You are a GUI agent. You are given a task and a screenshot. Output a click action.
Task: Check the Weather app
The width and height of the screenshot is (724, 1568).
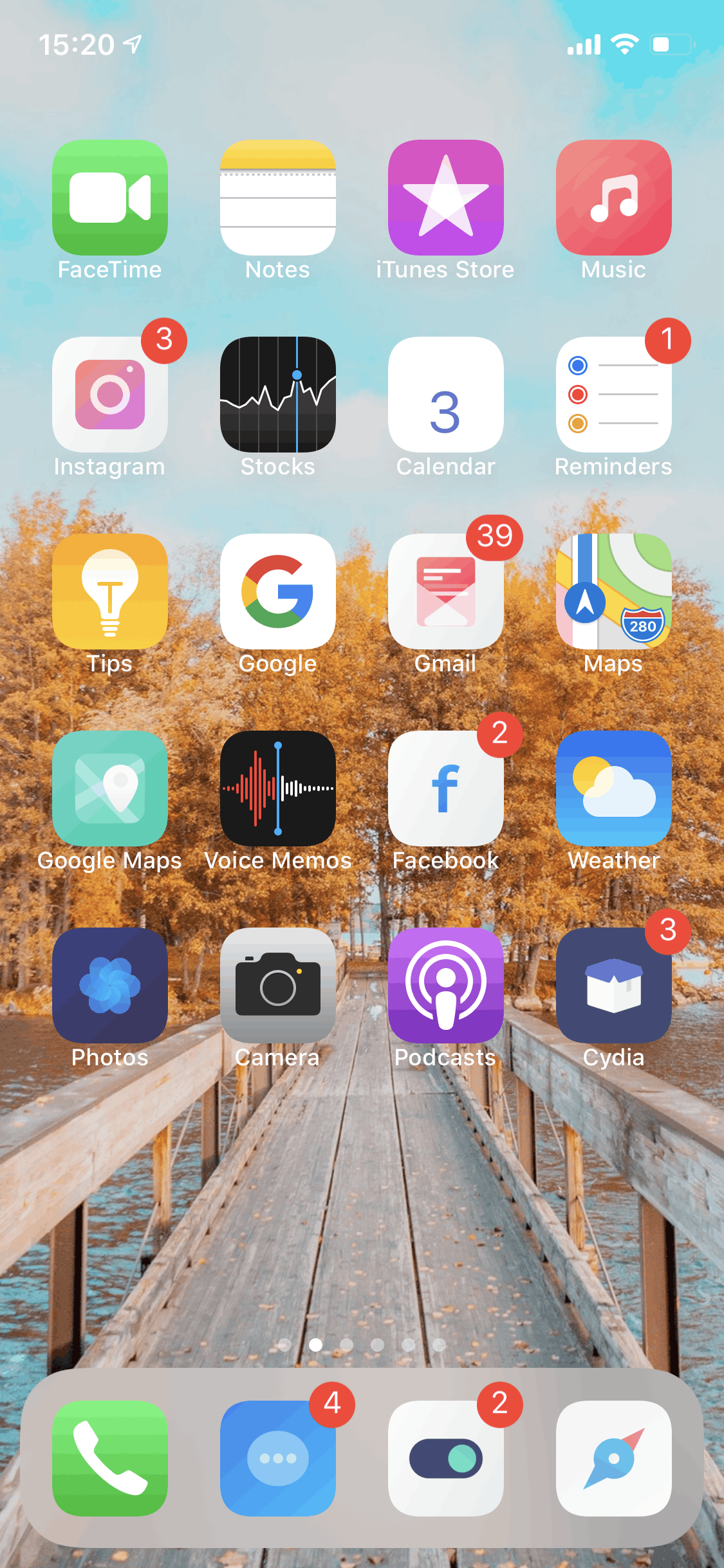click(614, 789)
